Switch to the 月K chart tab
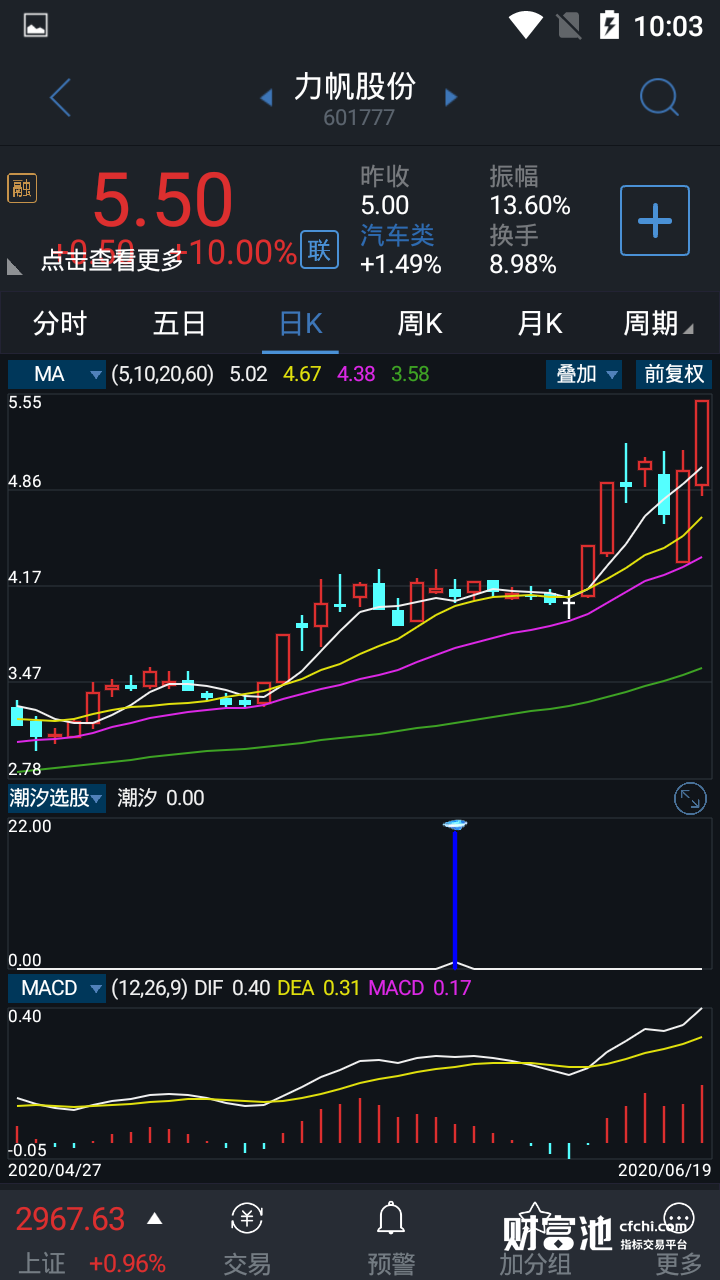Screen dimensions: 720x1280 click(540, 324)
